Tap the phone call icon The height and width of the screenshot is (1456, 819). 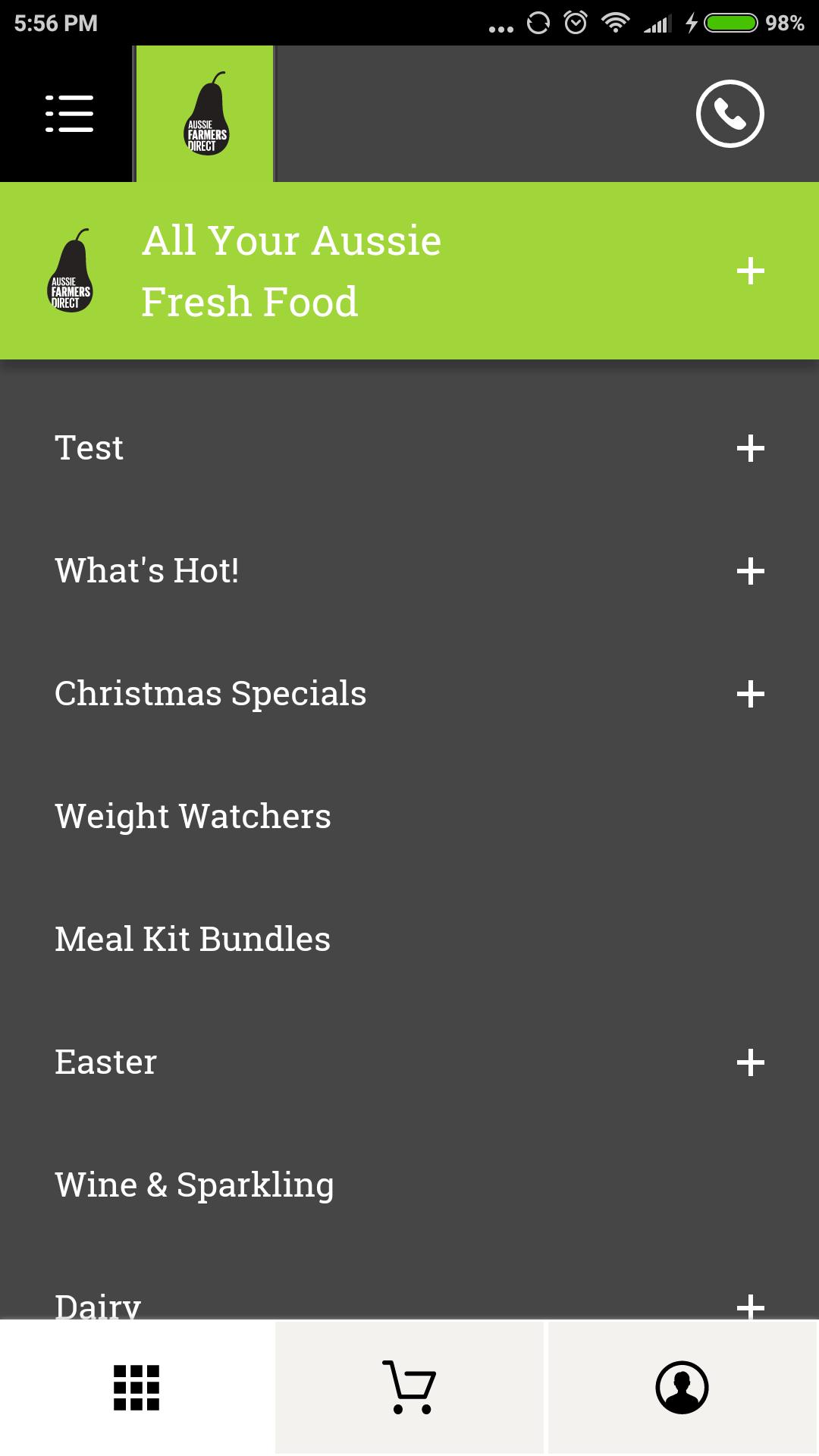(x=730, y=114)
